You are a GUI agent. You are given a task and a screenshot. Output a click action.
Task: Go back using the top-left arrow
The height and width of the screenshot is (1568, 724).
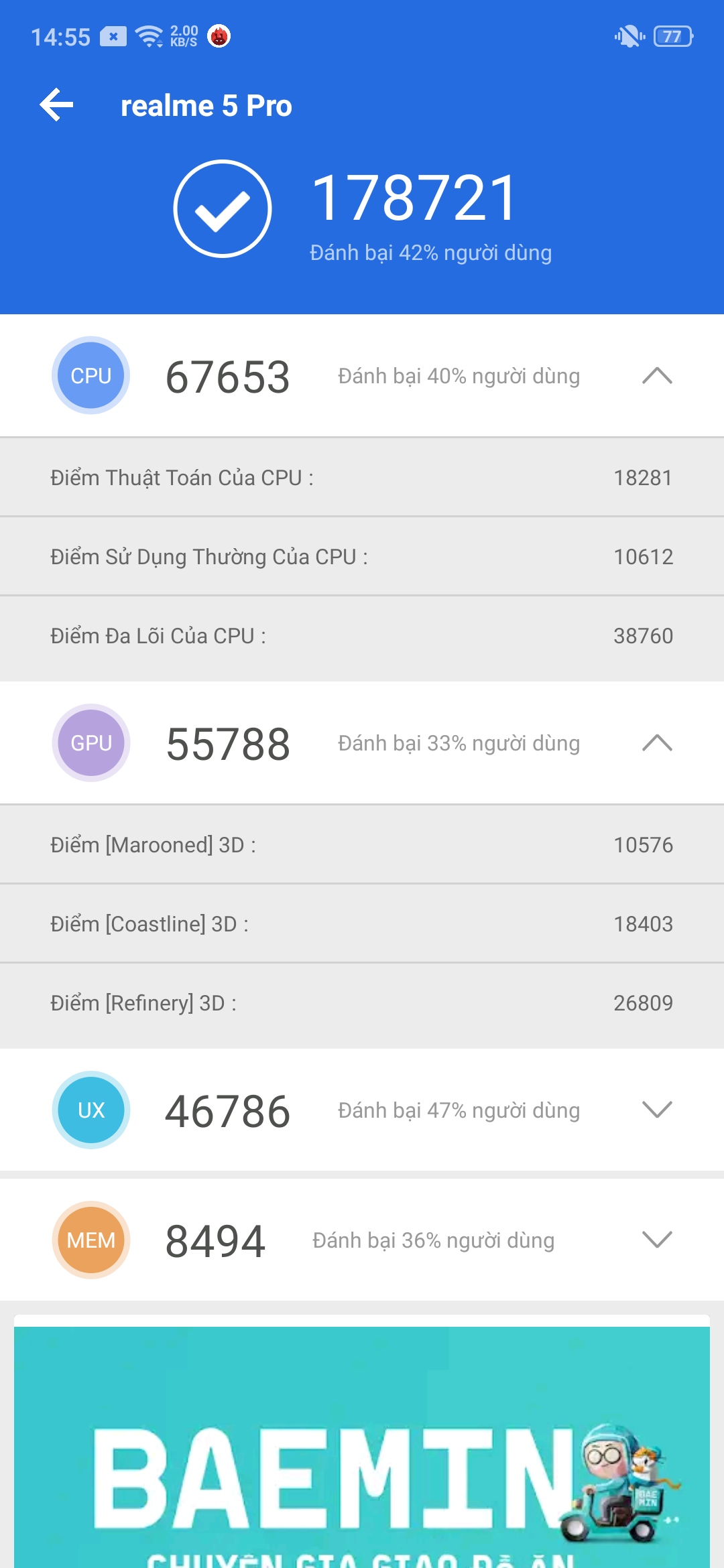(56, 105)
